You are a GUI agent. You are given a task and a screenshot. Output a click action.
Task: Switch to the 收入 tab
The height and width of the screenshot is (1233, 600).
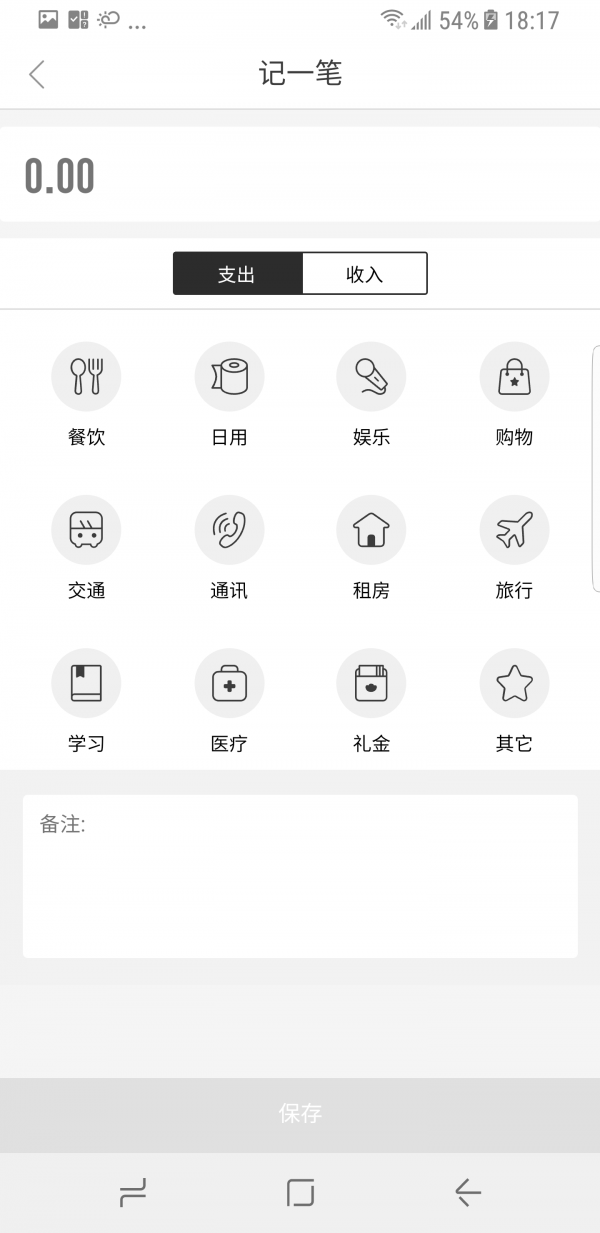pos(364,274)
